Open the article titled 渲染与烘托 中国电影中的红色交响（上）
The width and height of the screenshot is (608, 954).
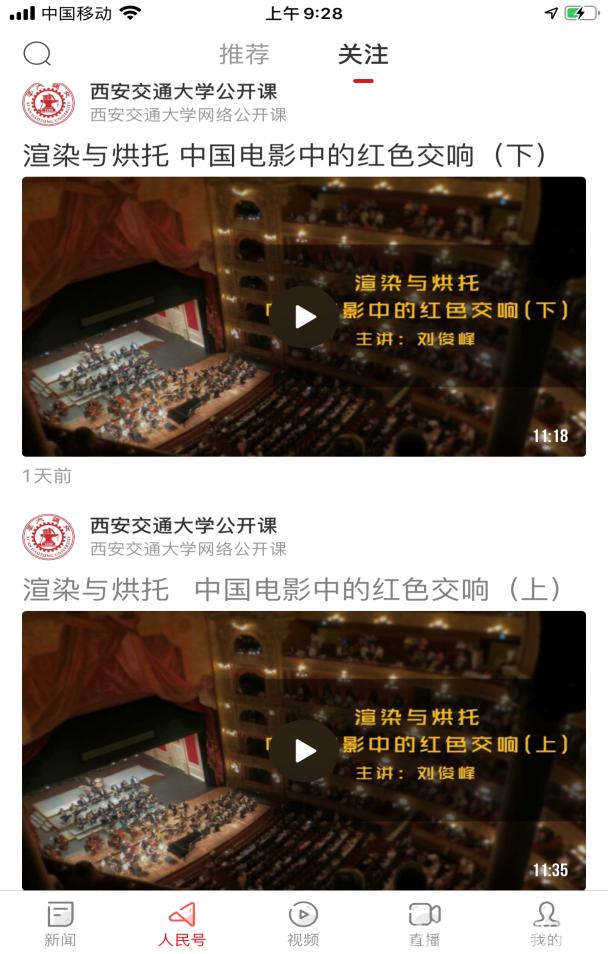pyautogui.click(x=293, y=589)
